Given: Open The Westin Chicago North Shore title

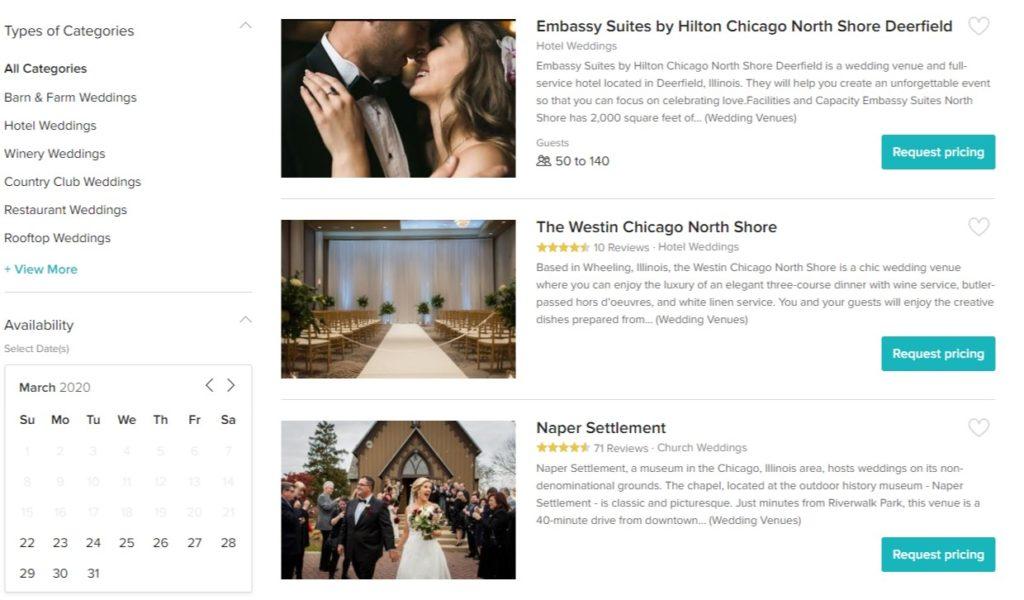Looking at the screenshot, I should point(656,227).
